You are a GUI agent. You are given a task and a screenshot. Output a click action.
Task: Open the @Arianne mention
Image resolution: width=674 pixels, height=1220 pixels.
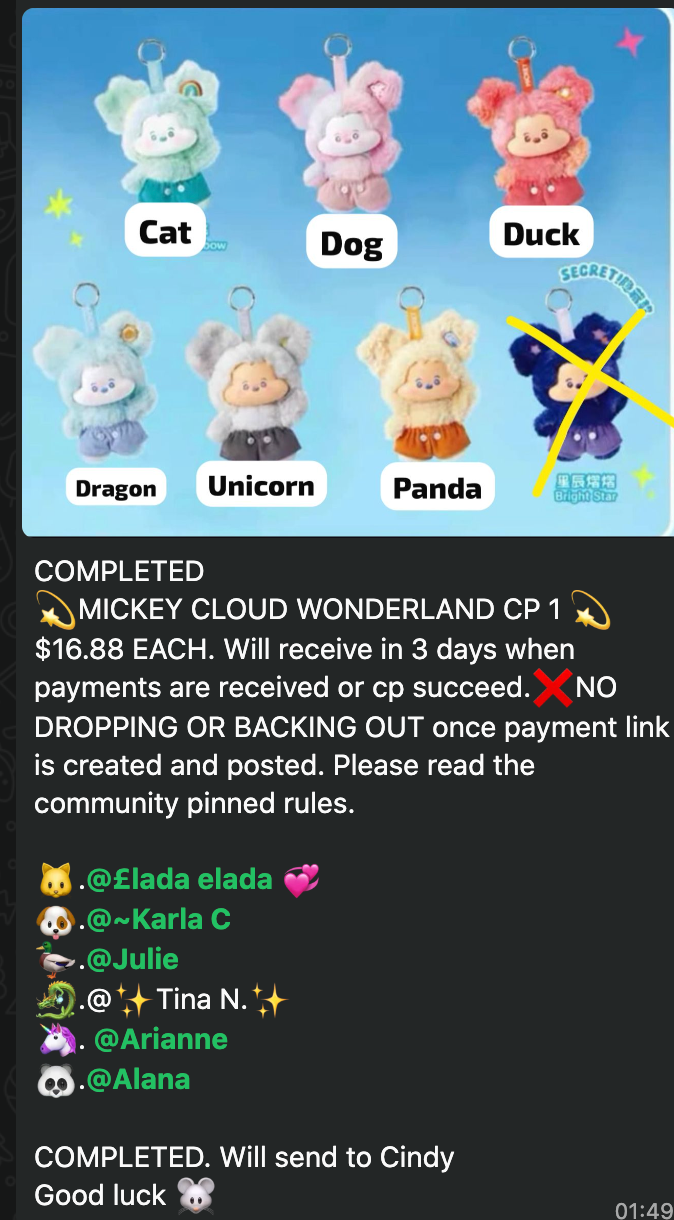(x=160, y=1039)
